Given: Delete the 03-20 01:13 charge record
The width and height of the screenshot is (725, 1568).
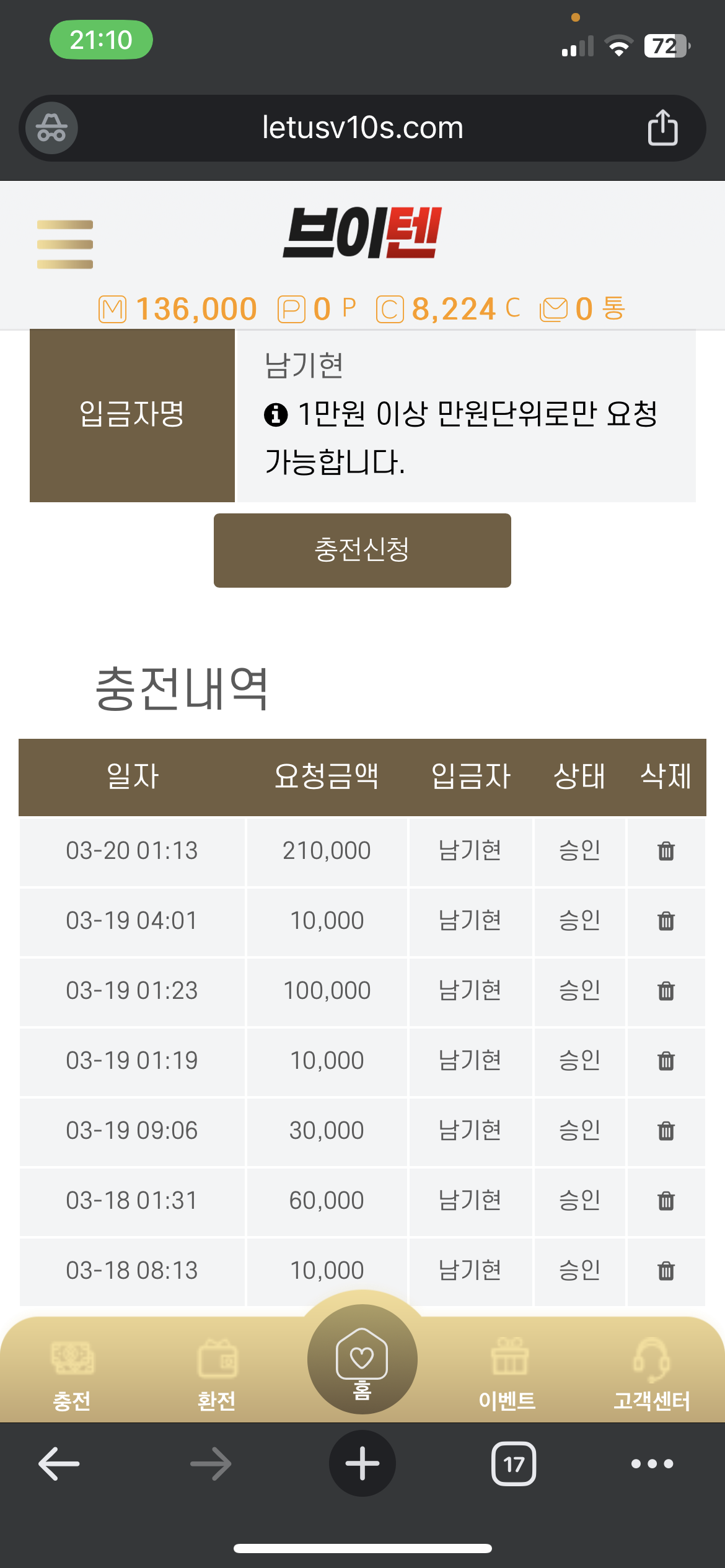Looking at the screenshot, I should pyautogui.click(x=666, y=851).
